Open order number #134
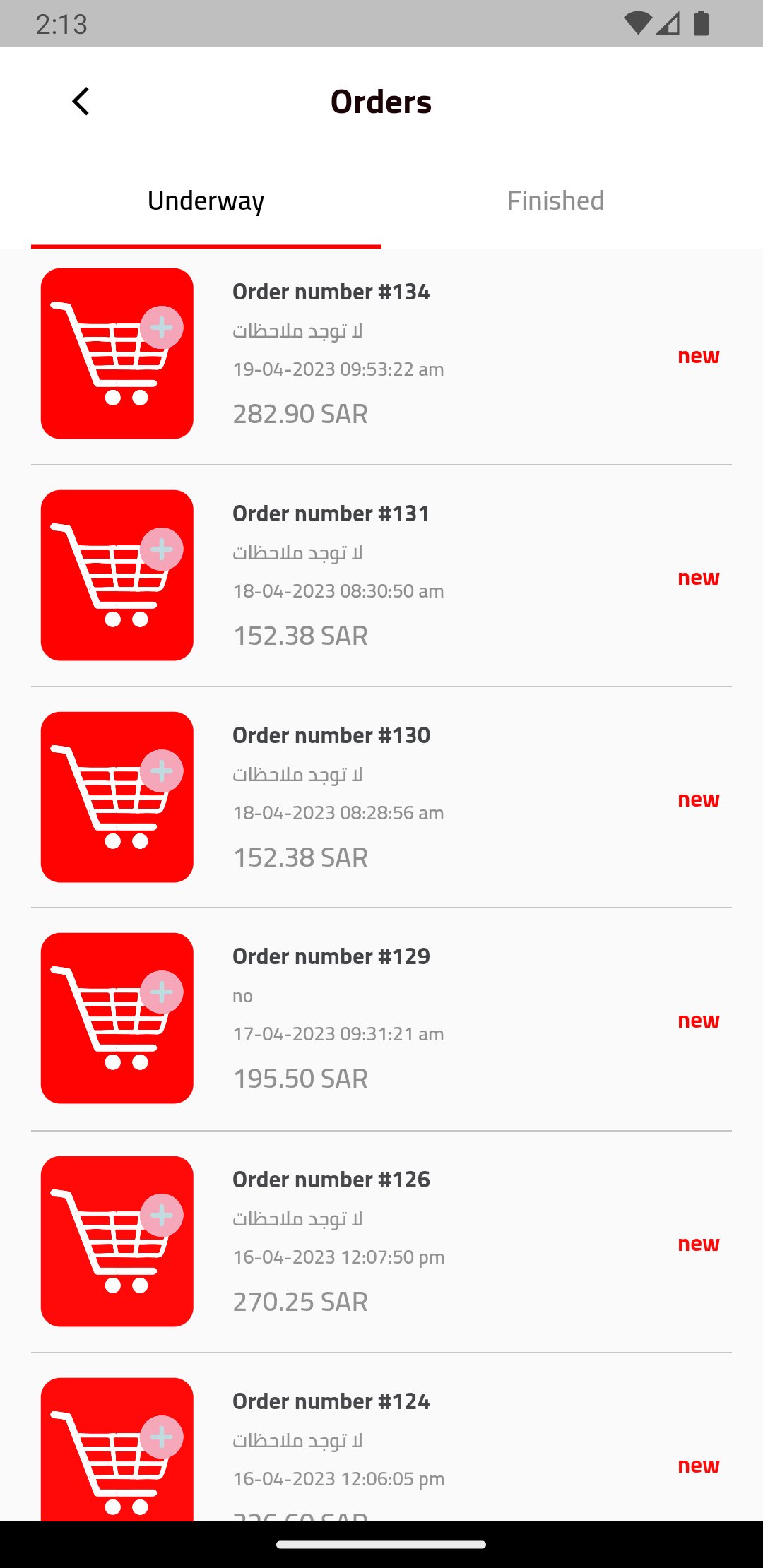The height and width of the screenshot is (1568, 763). point(381,354)
